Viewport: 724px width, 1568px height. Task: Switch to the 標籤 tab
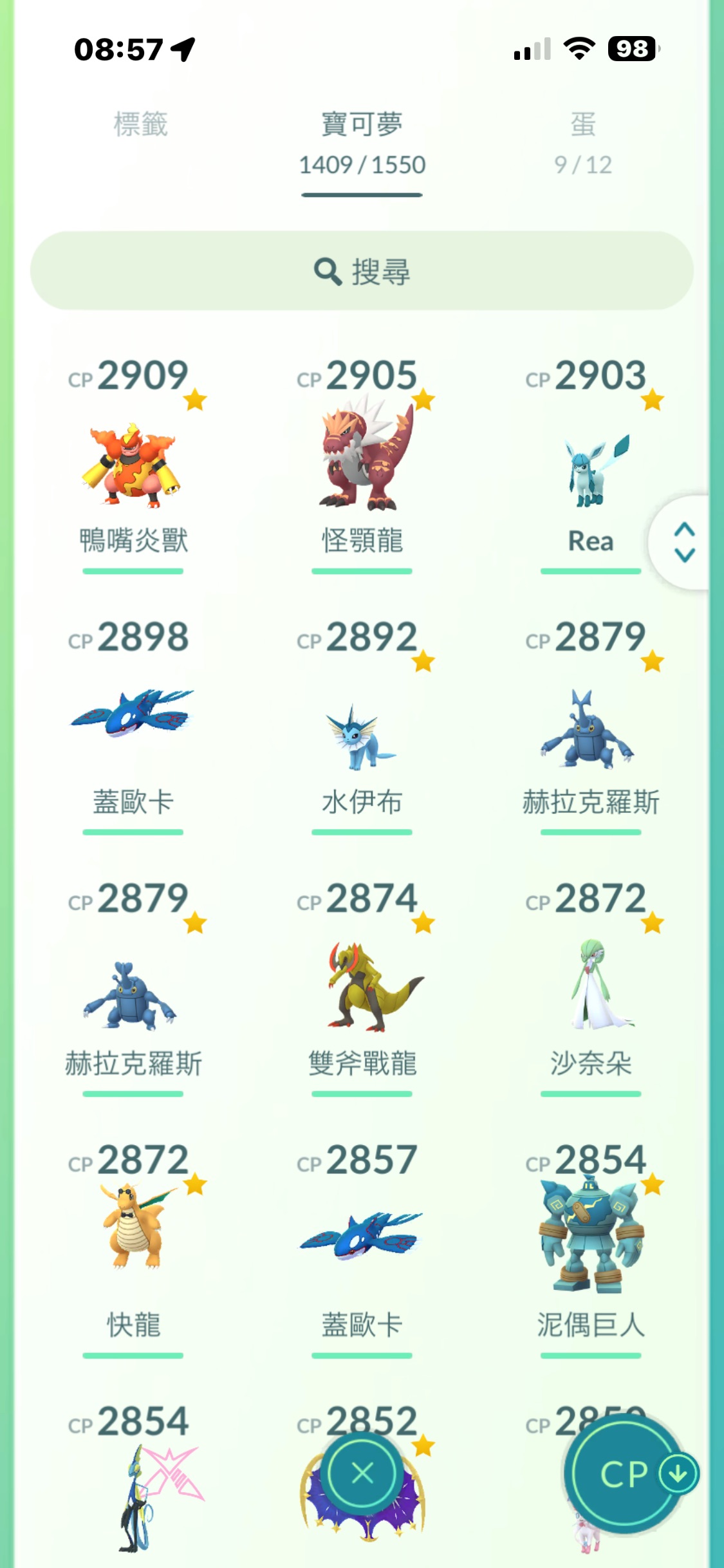140,125
